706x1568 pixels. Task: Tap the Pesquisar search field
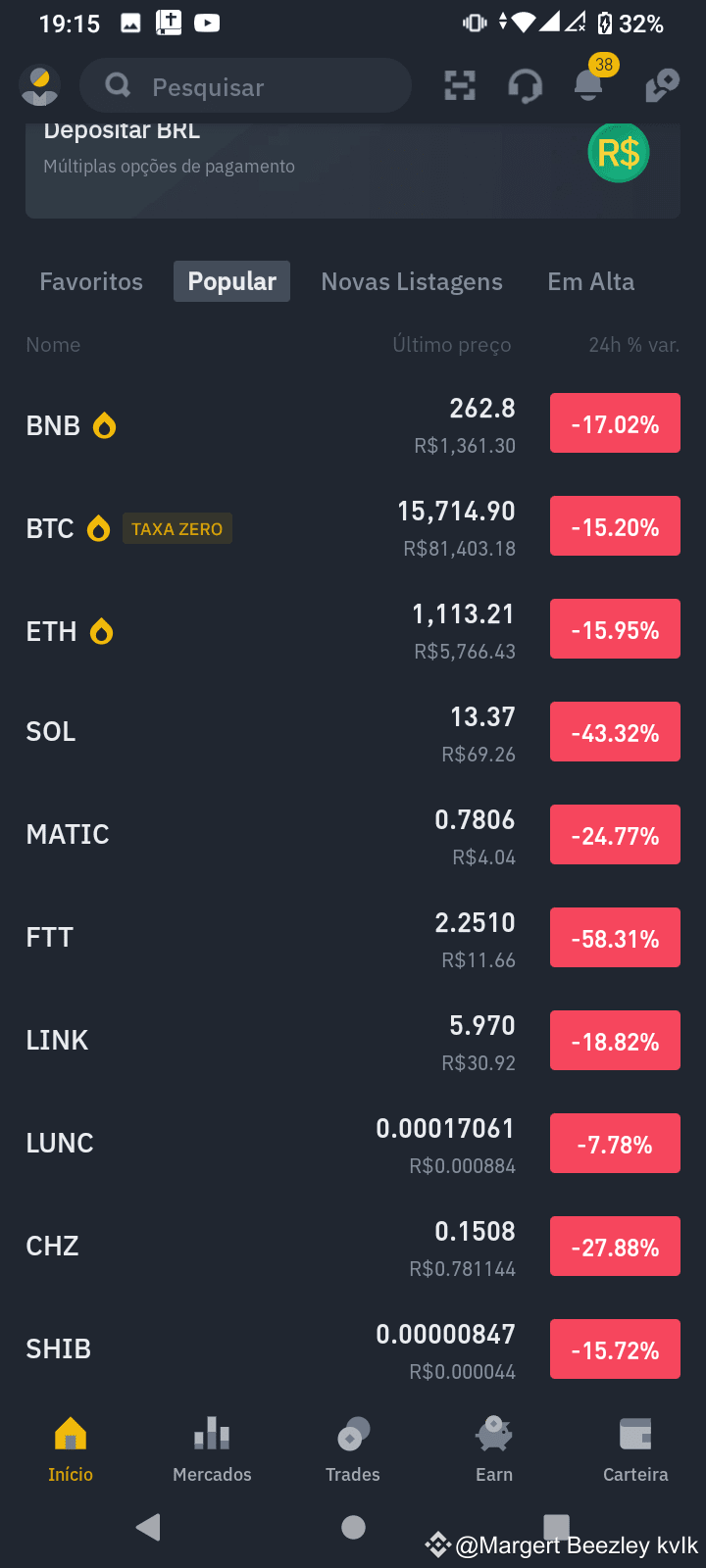click(245, 86)
